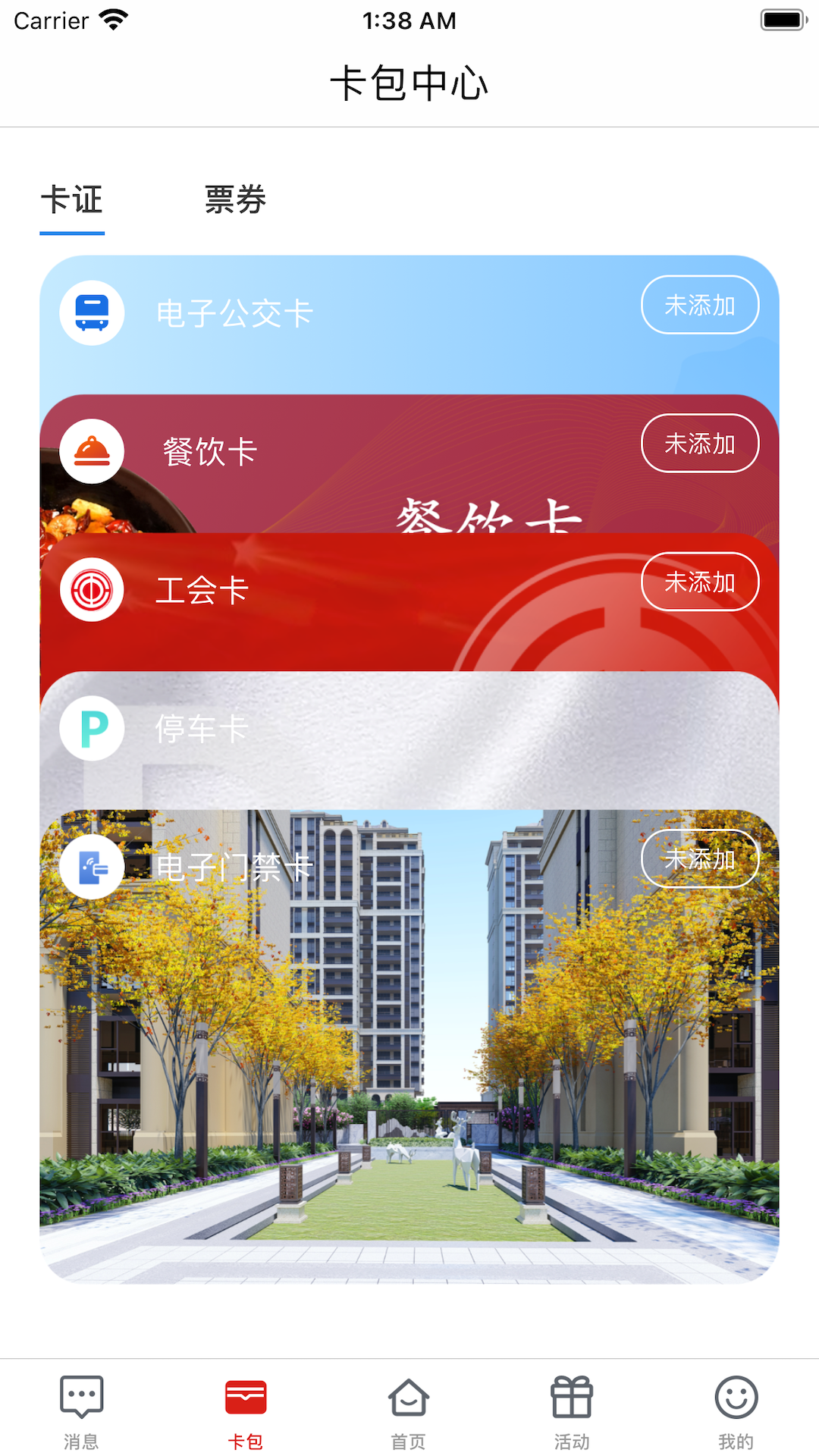
Task: Switch to the 票券 tab
Action: coord(235,200)
